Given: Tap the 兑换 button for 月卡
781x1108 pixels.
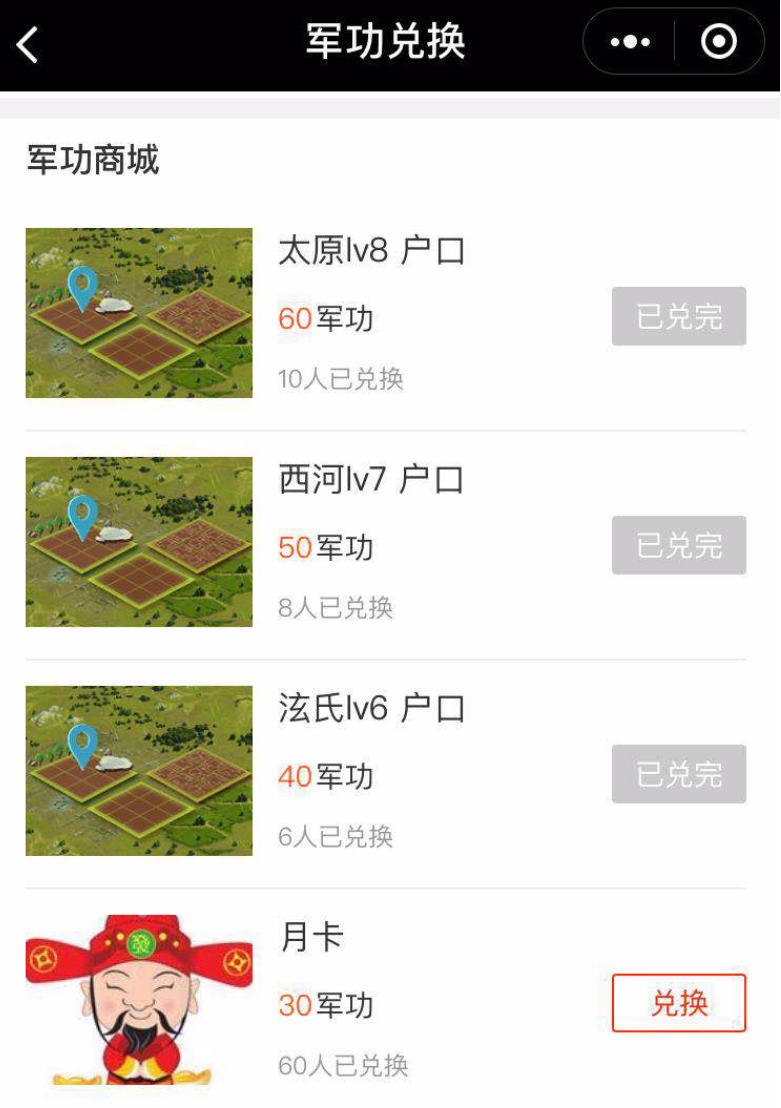Looking at the screenshot, I should [x=679, y=1003].
